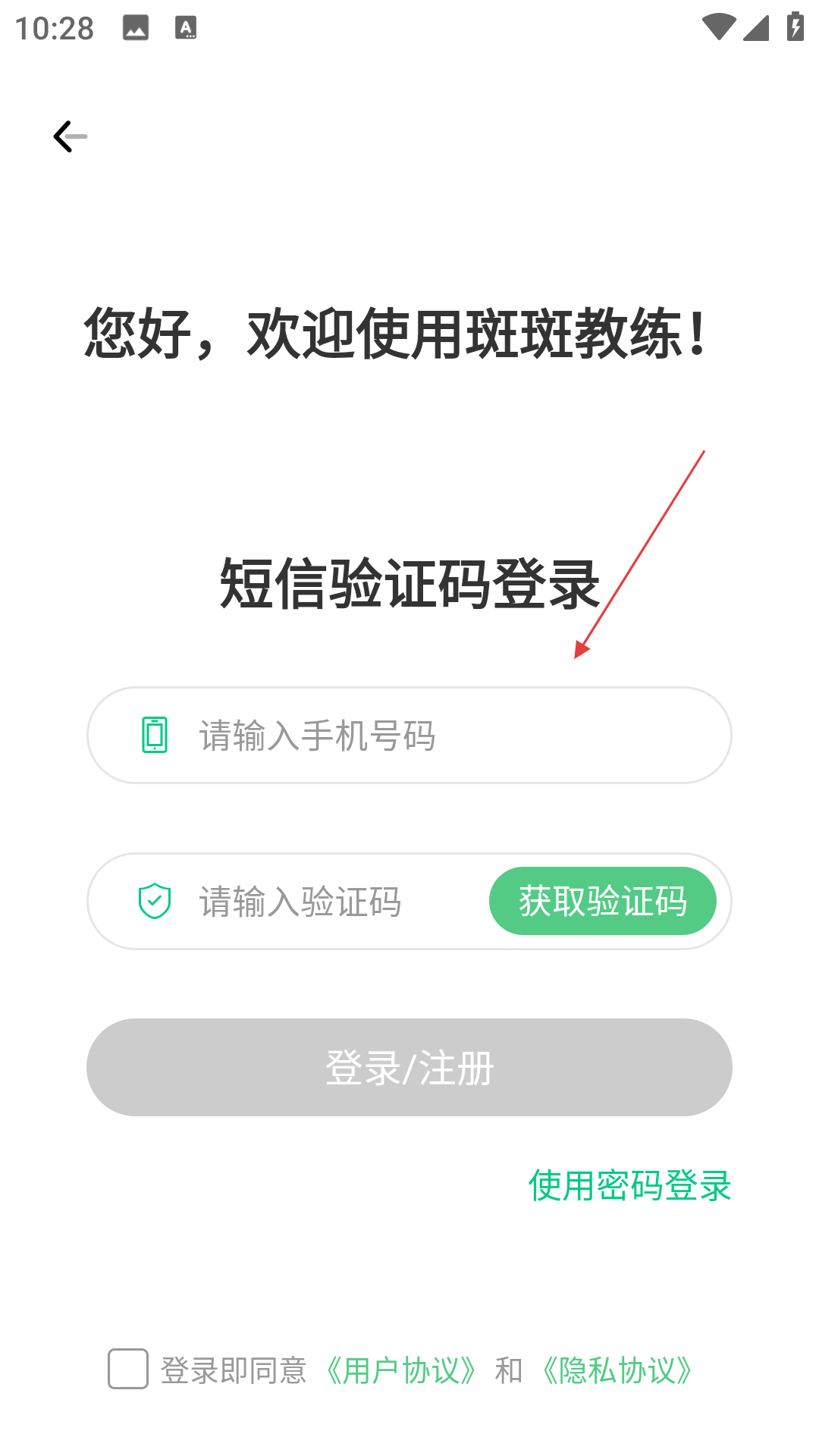Tap the 登录/注册 button

pyautogui.click(x=409, y=1067)
